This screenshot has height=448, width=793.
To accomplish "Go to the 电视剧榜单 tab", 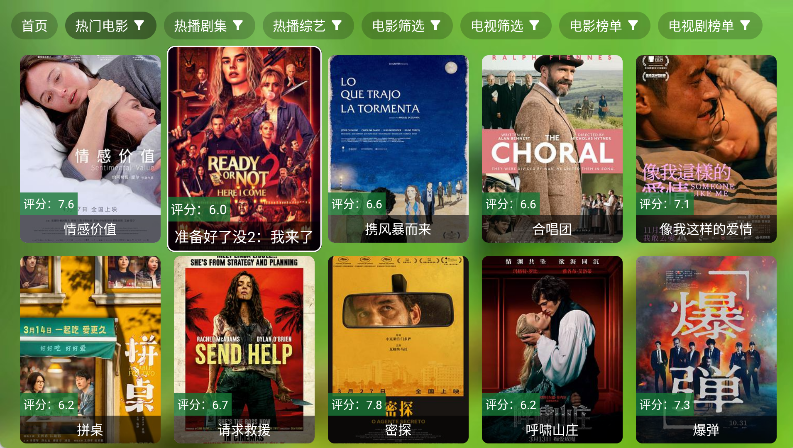I will point(709,26).
